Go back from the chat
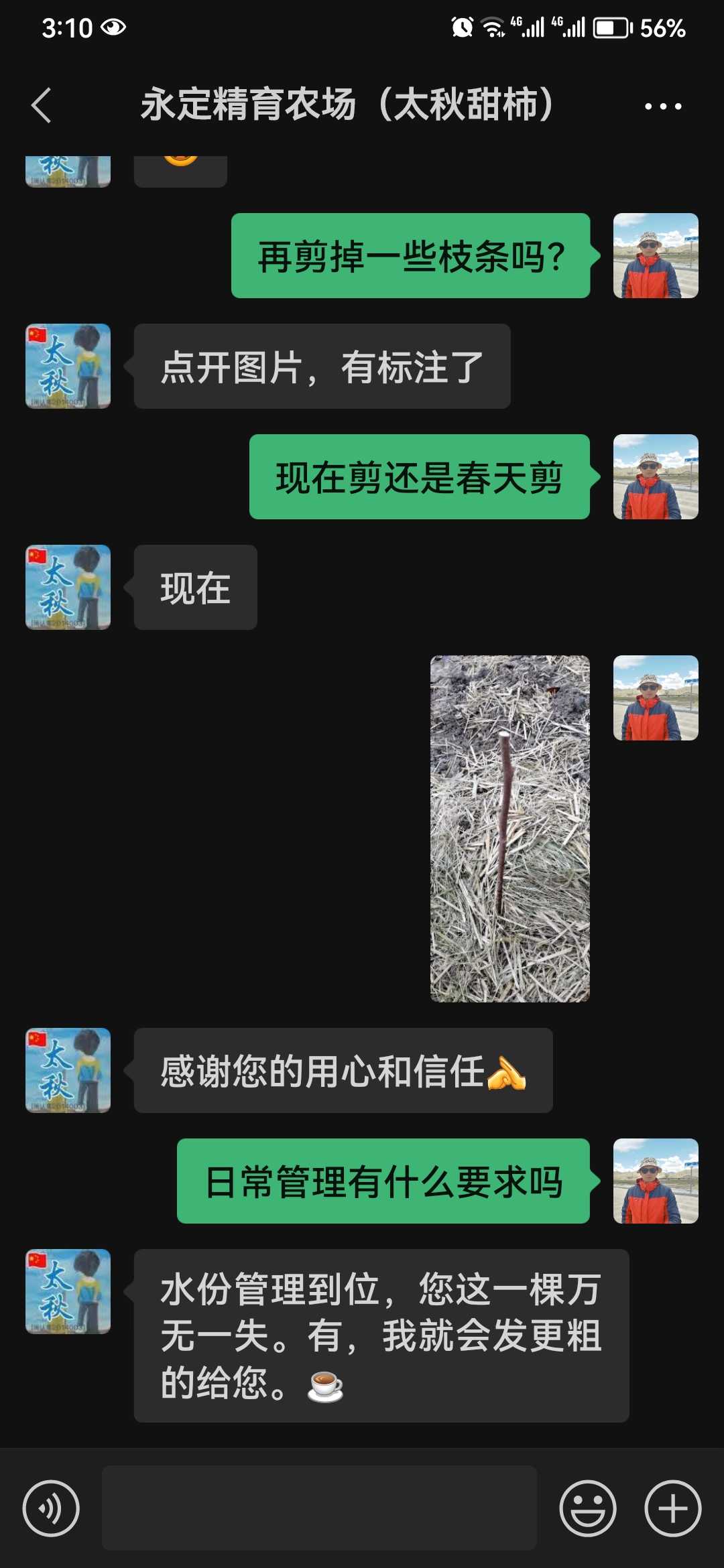Viewport: 724px width, 1568px height. tap(42, 106)
